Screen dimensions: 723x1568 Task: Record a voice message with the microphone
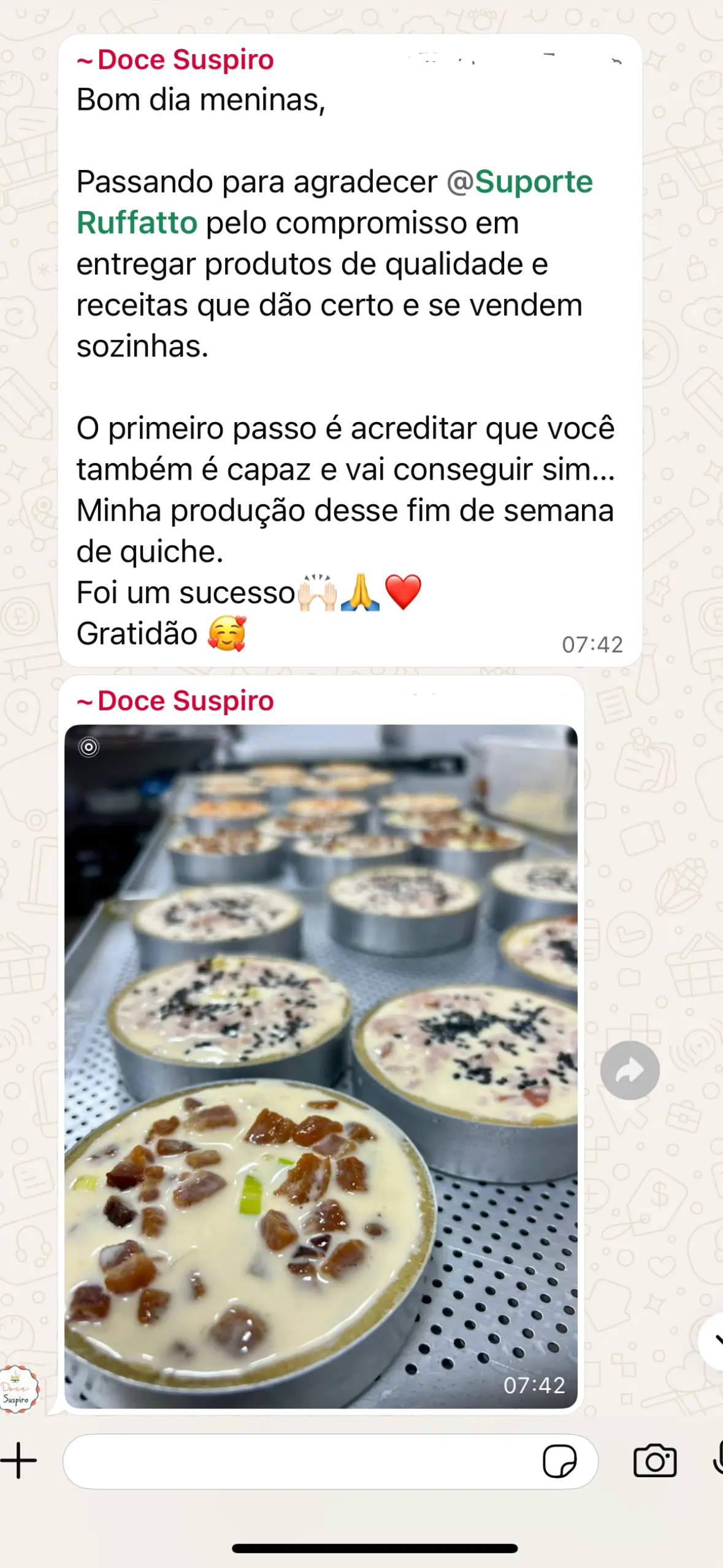click(x=717, y=1460)
